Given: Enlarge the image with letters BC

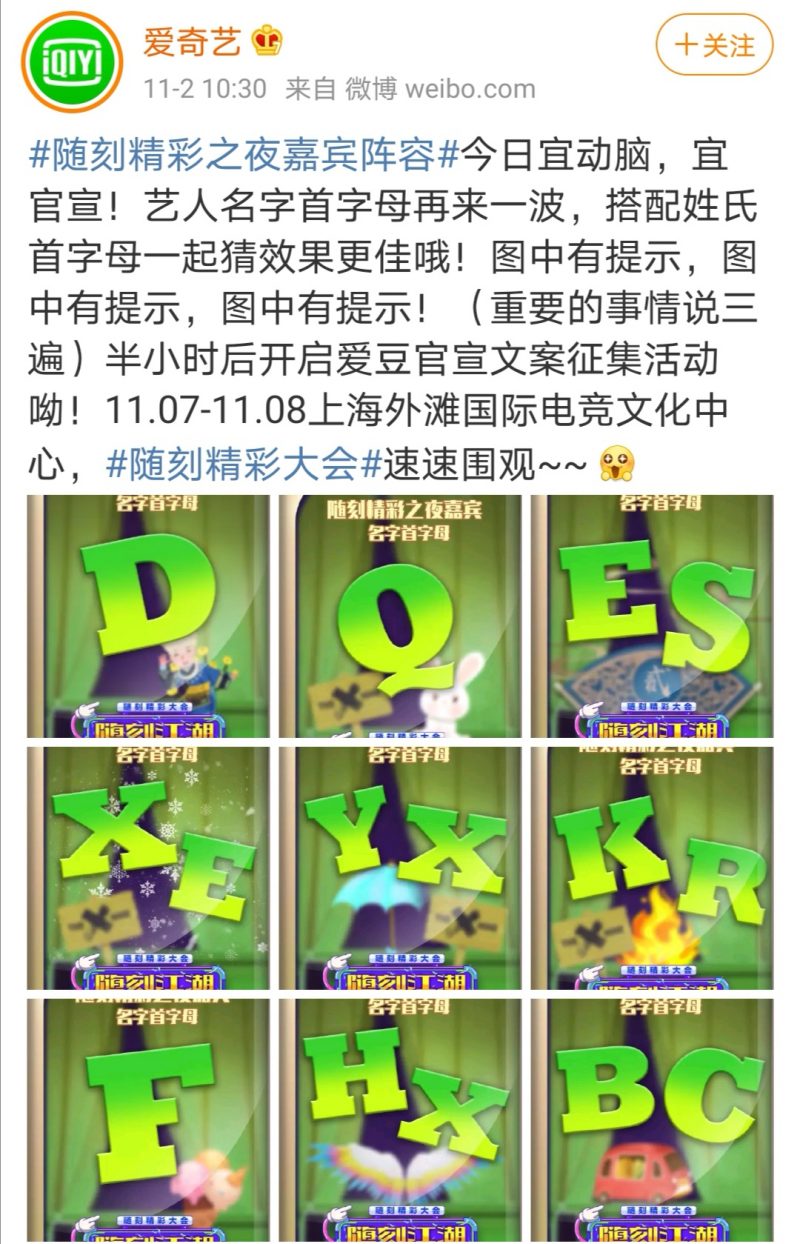Looking at the screenshot, I should click(x=652, y=1118).
